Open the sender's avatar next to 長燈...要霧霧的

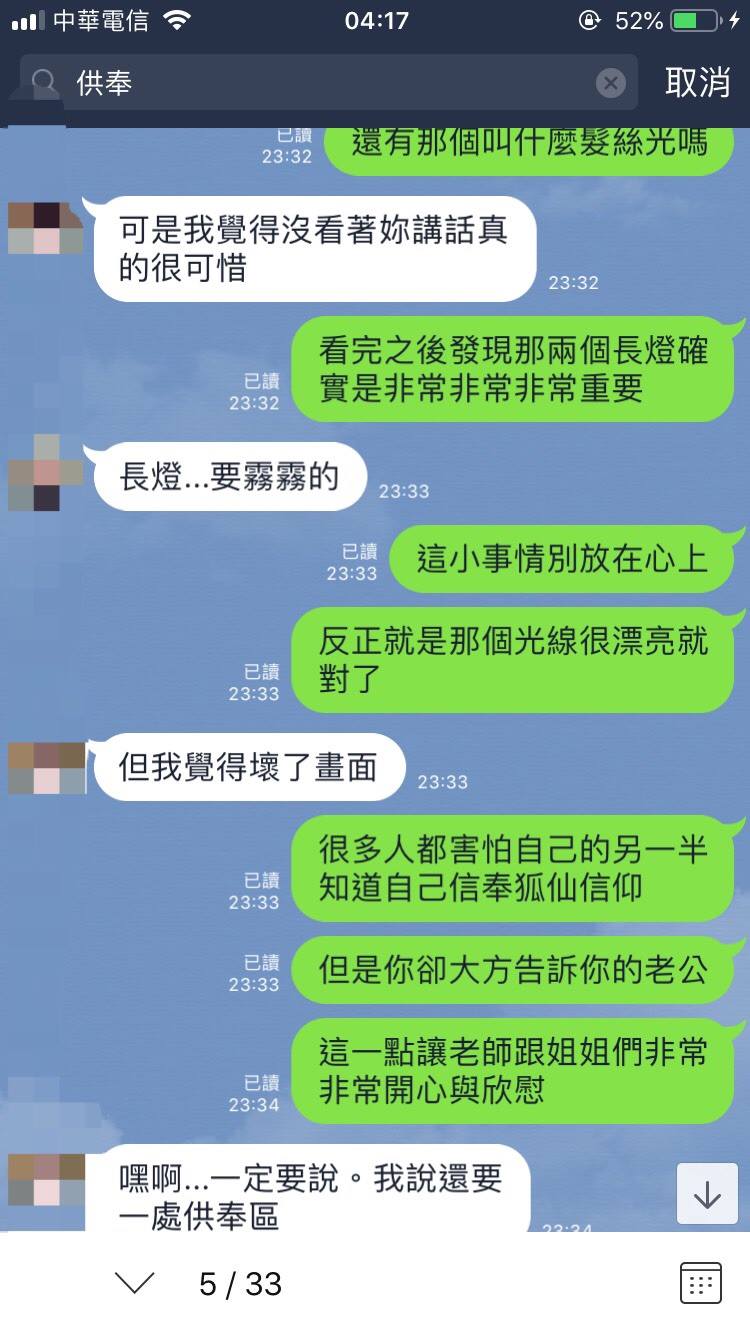[x=34, y=473]
